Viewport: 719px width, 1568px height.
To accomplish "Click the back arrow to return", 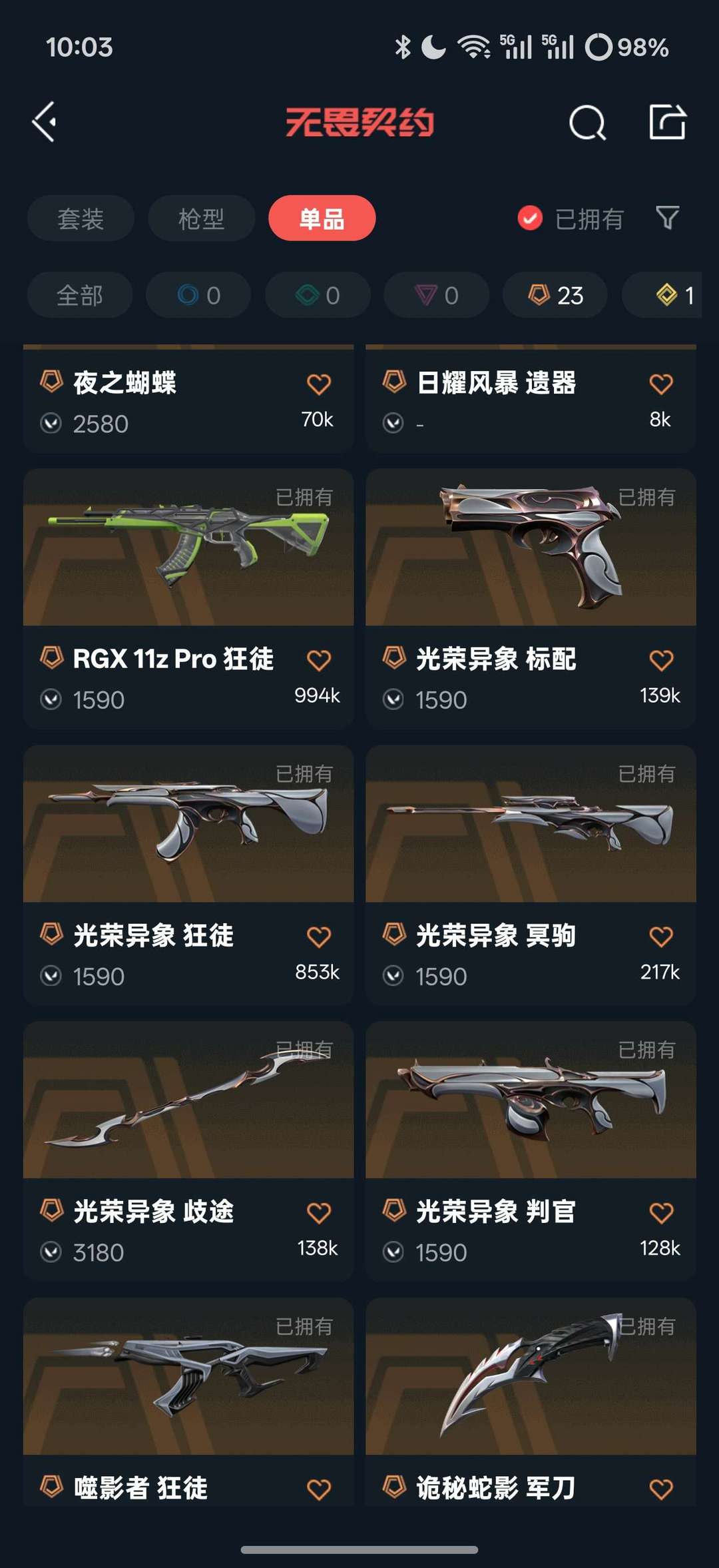I will (44, 123).
